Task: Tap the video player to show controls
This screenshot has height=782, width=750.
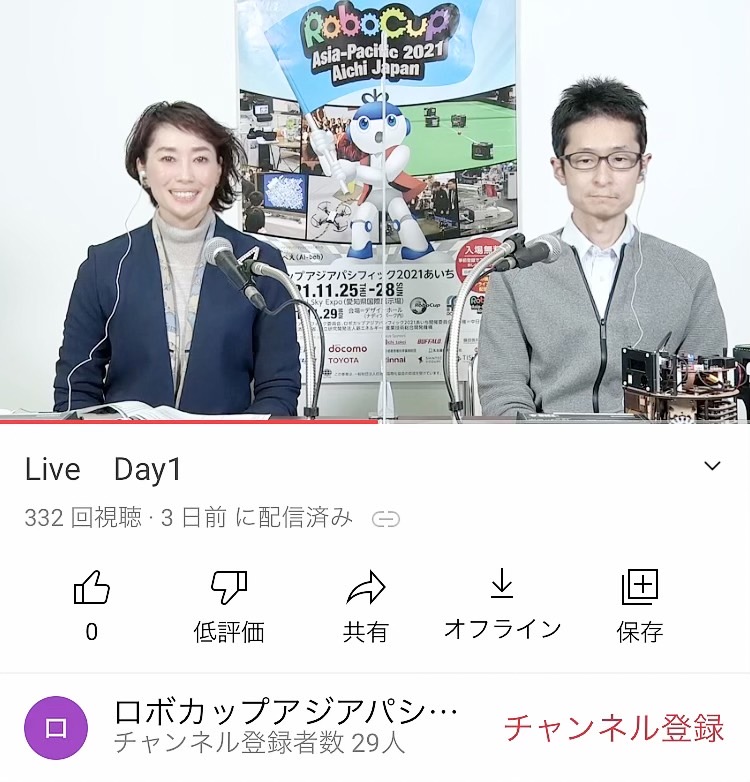Action: tap(375, 210)
